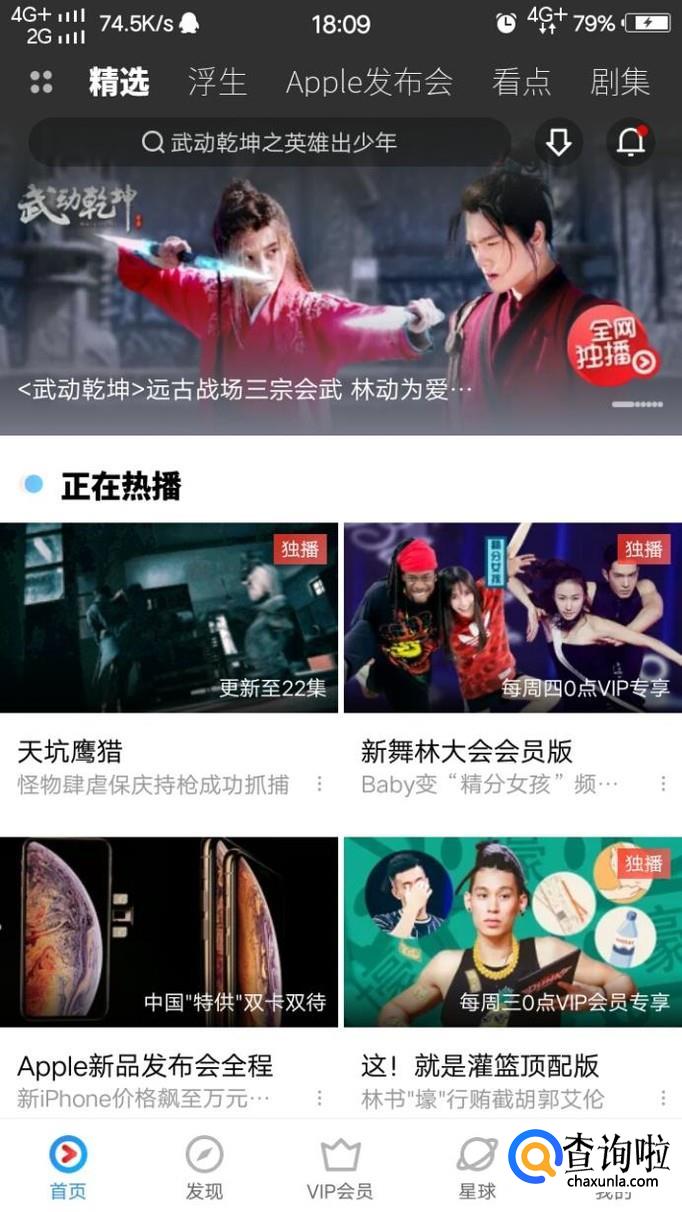Switch to the 发现 tab
Screen dimensions: 682x1212
click(x=204, y=1168)
